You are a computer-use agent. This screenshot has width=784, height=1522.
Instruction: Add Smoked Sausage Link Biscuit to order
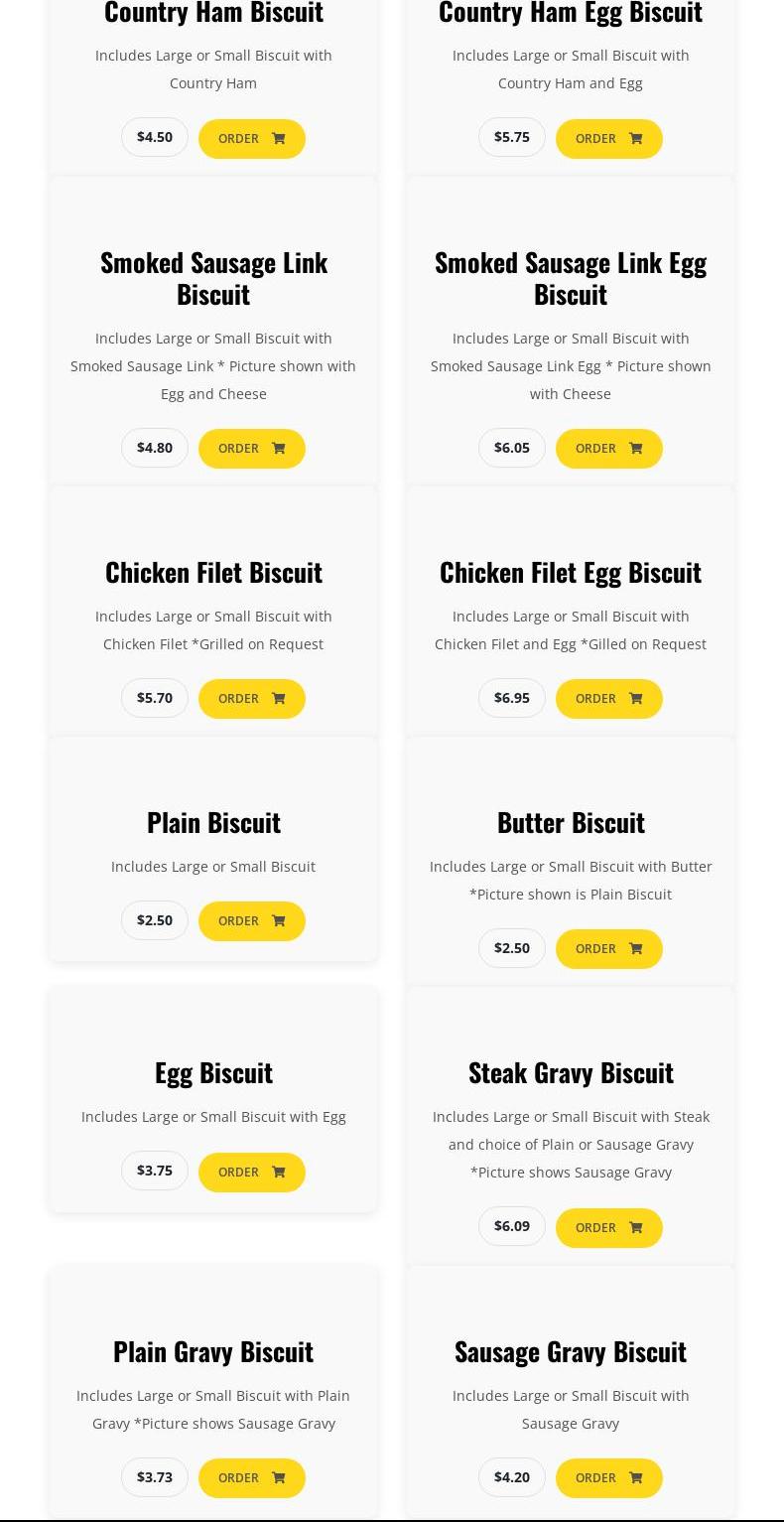251,449
